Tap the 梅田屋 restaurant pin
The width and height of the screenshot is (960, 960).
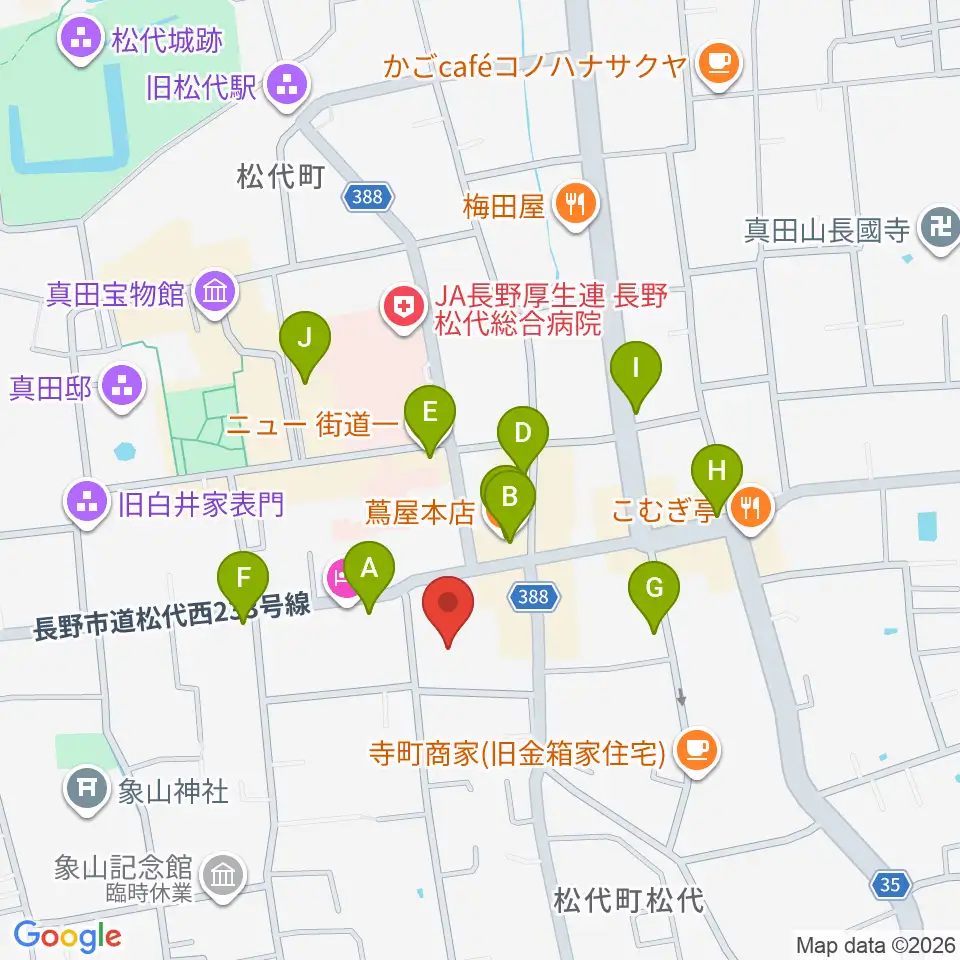click(576, 206)
